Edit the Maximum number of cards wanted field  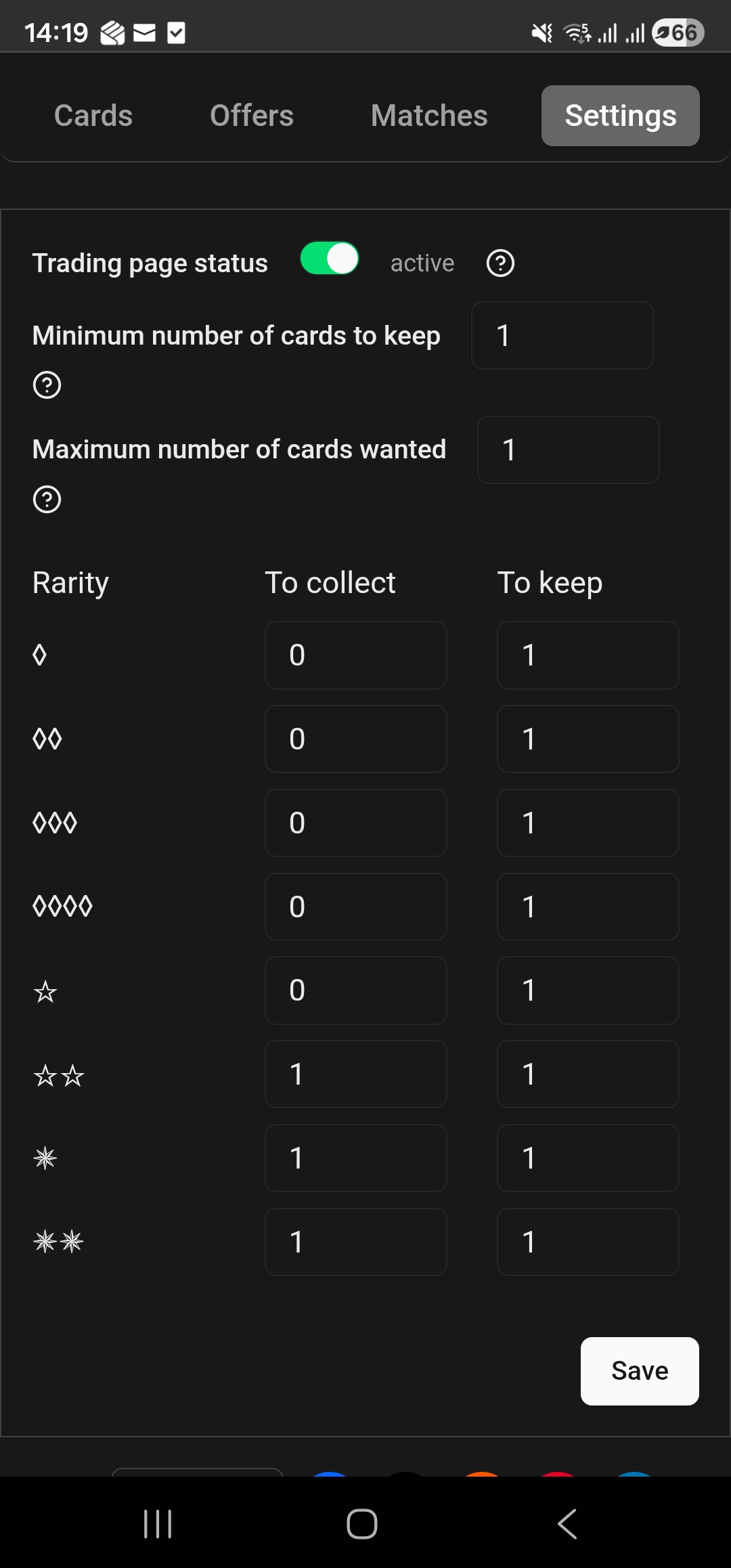coord(568,450)
